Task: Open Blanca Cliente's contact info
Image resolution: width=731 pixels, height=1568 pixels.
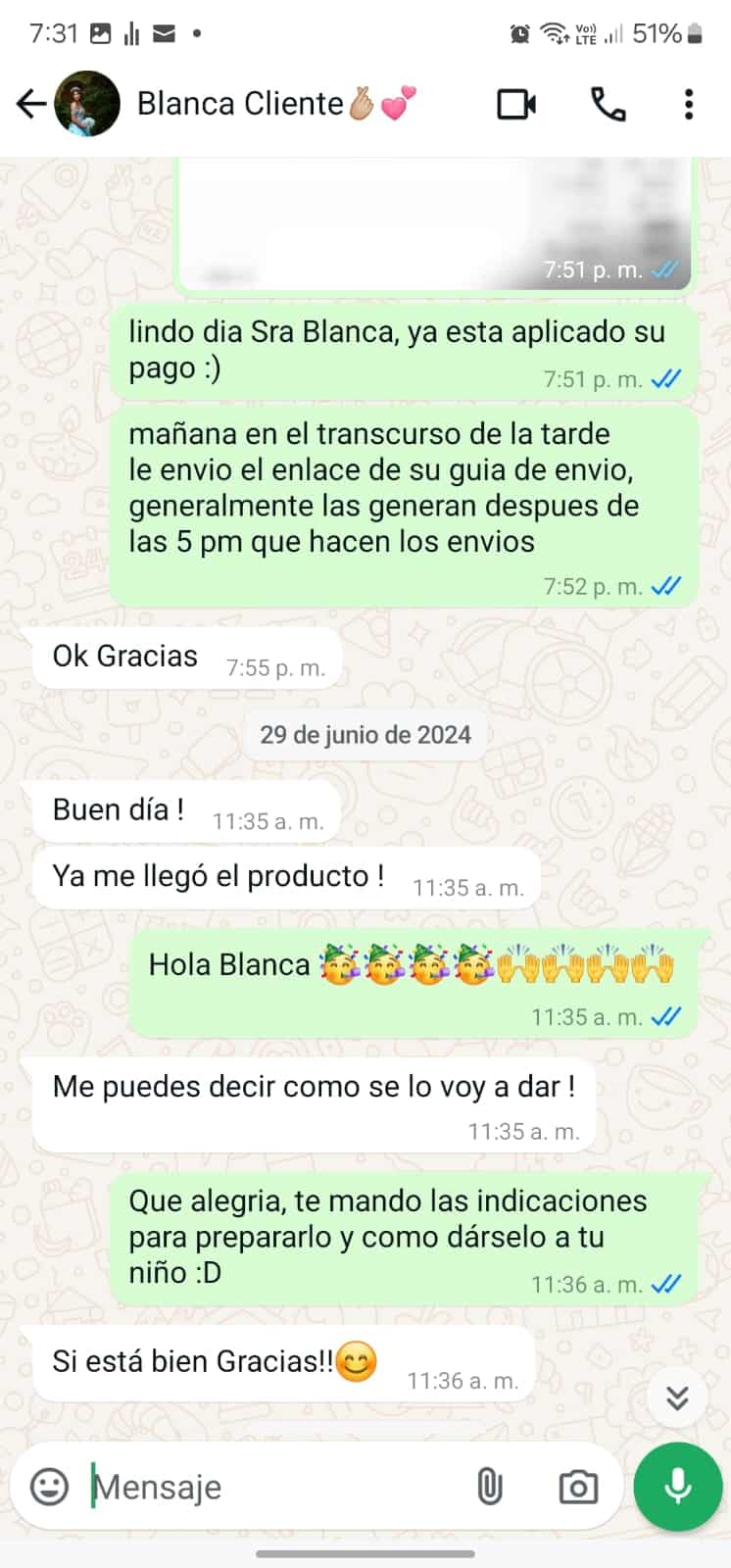Action: click(240, 104)
